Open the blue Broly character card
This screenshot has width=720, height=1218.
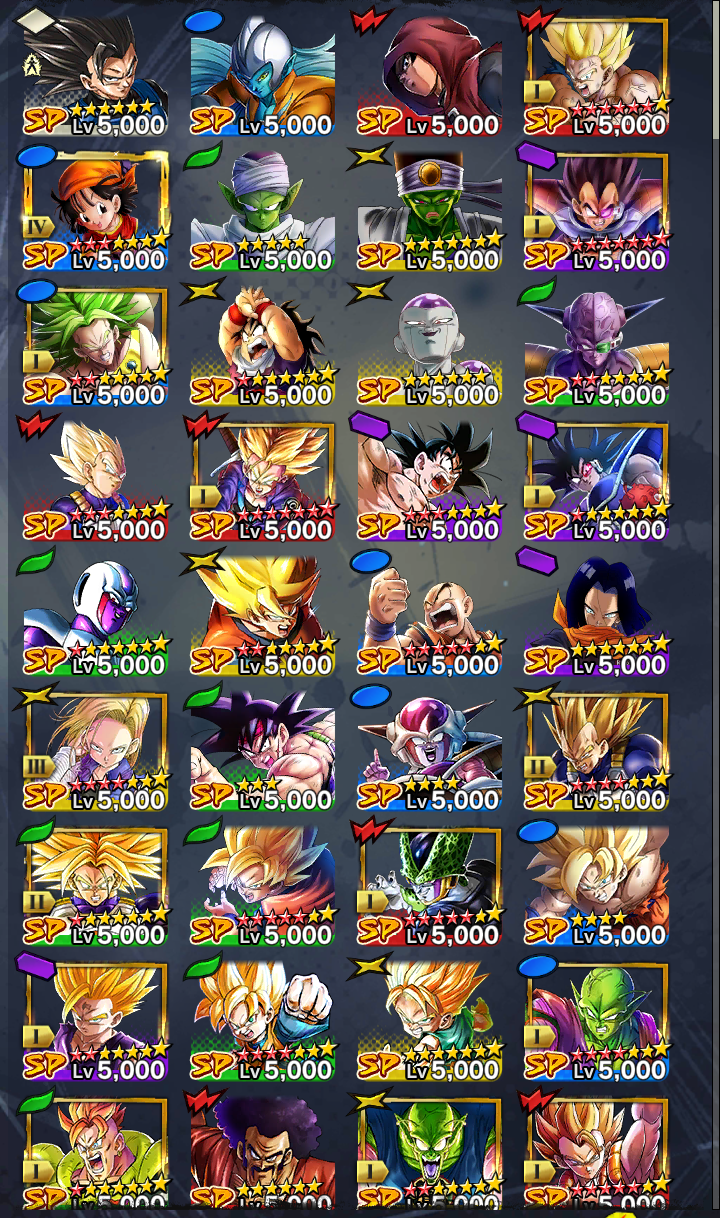tap(95, 343)
